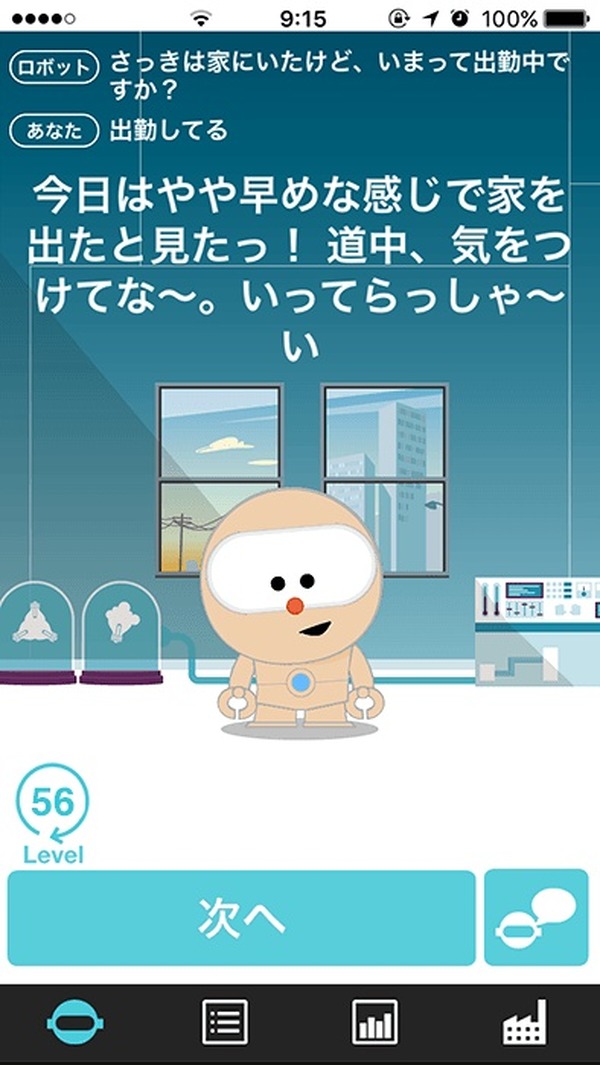This screenshot has width=600, height=1065.
Task: Tap the 次へ button
Action: (x=241, y=918)
